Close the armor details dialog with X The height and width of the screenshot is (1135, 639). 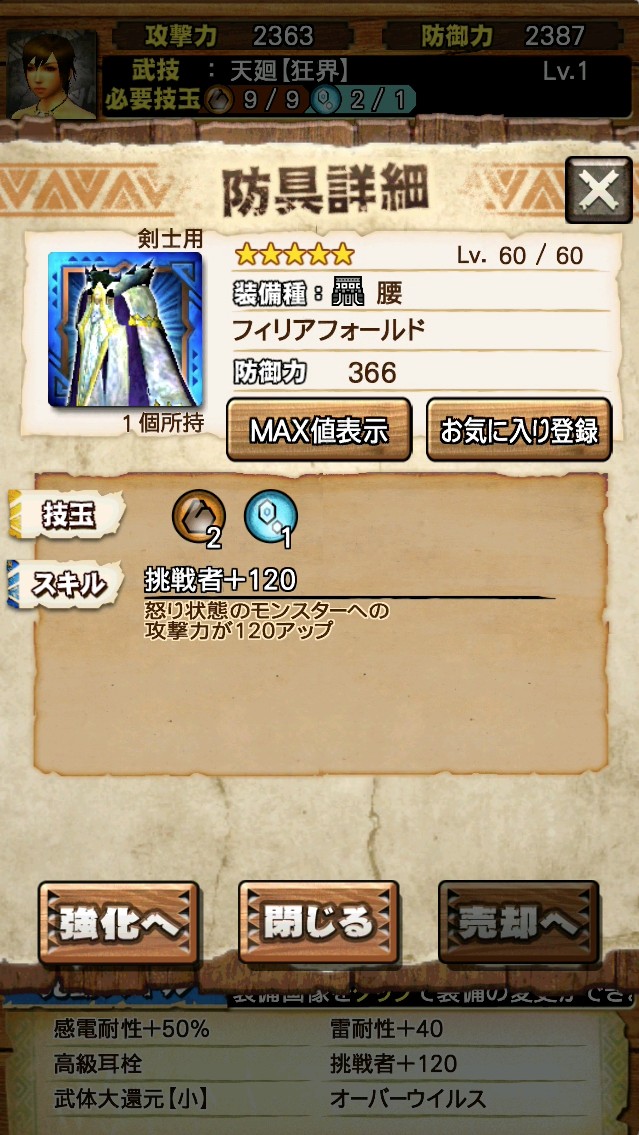pyautogui.click(x=598, y=190)
